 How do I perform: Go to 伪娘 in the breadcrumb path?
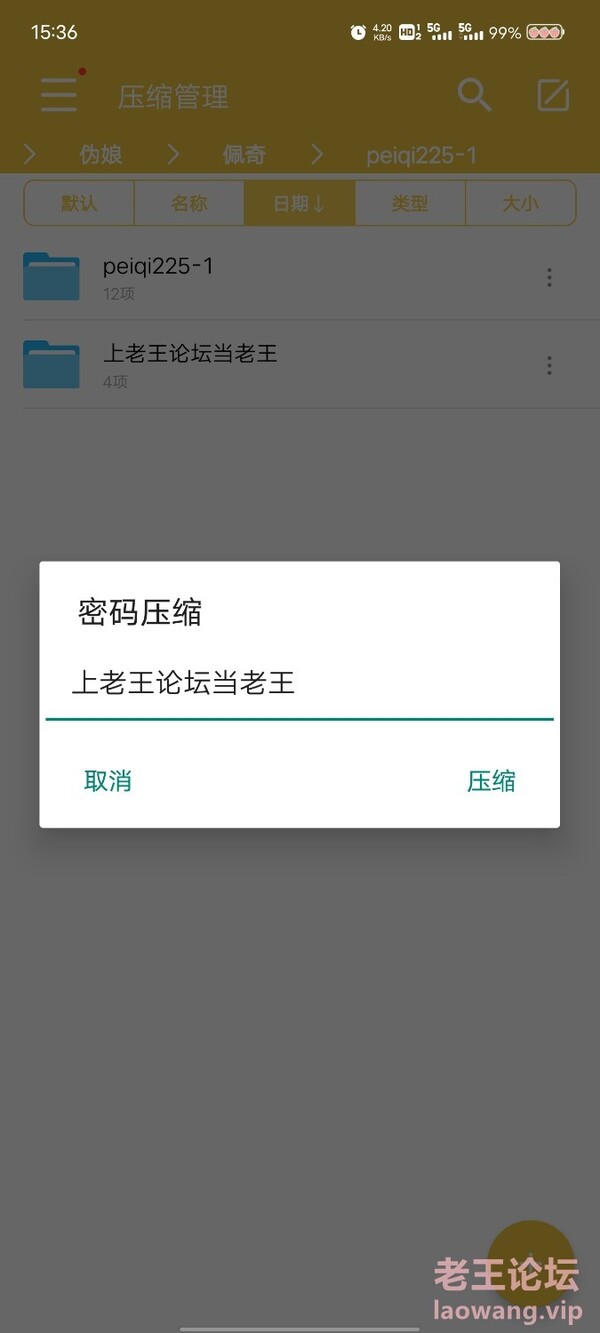[x=101, y=155]
